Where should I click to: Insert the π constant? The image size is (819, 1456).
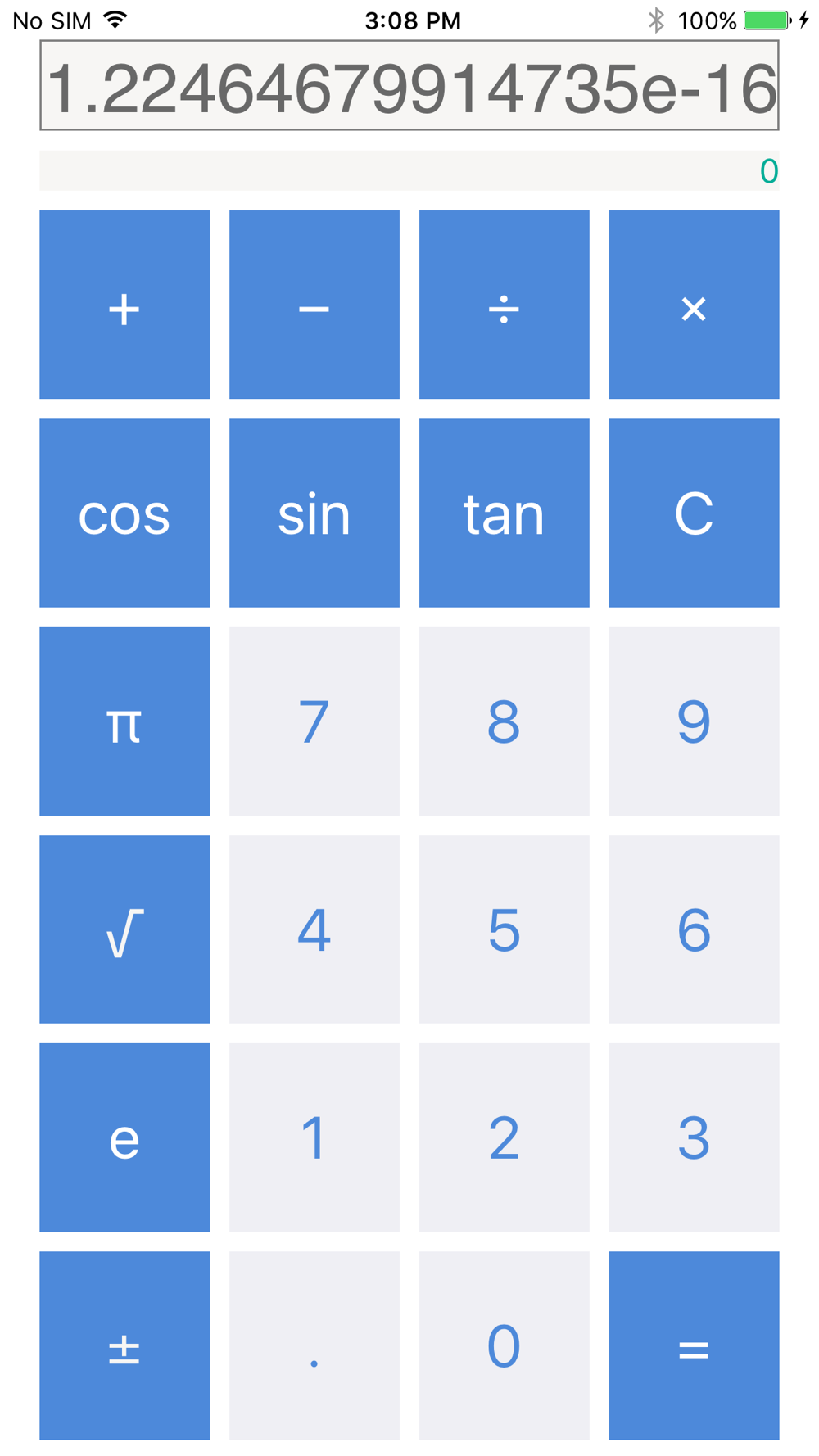124,721
